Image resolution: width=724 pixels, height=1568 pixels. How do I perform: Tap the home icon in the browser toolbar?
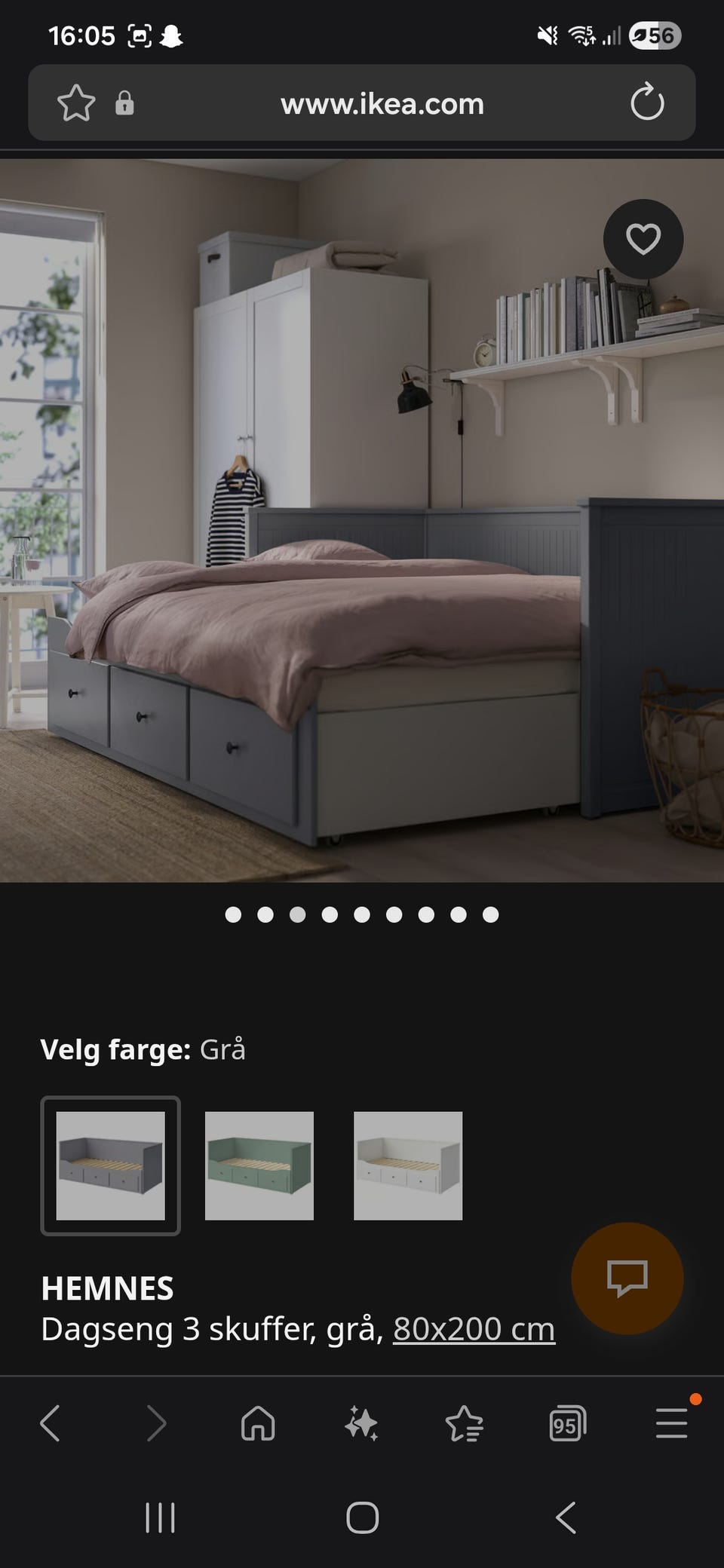tap(258, 1424)
